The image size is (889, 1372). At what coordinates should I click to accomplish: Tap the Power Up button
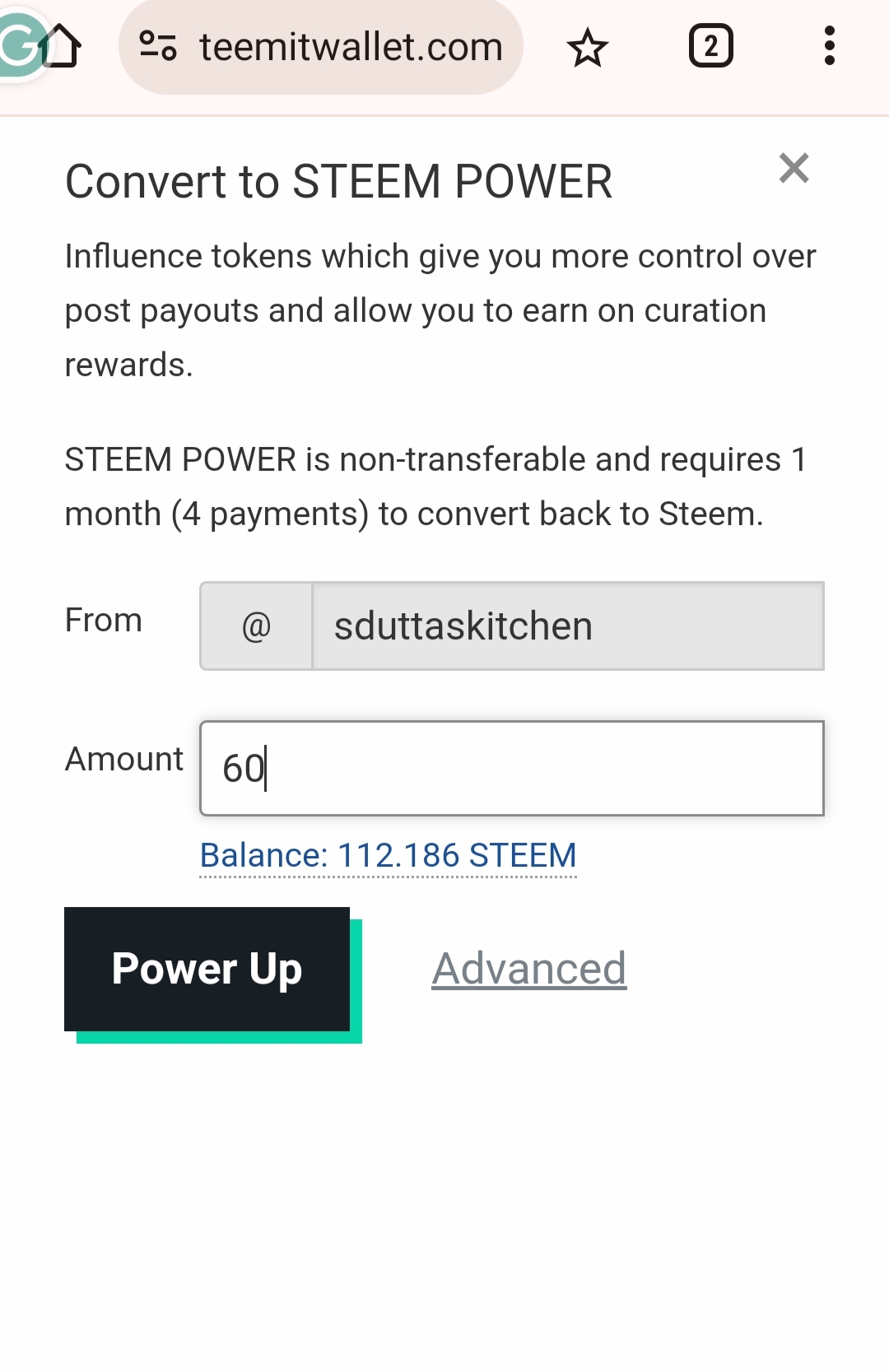(x=207, y=969)
